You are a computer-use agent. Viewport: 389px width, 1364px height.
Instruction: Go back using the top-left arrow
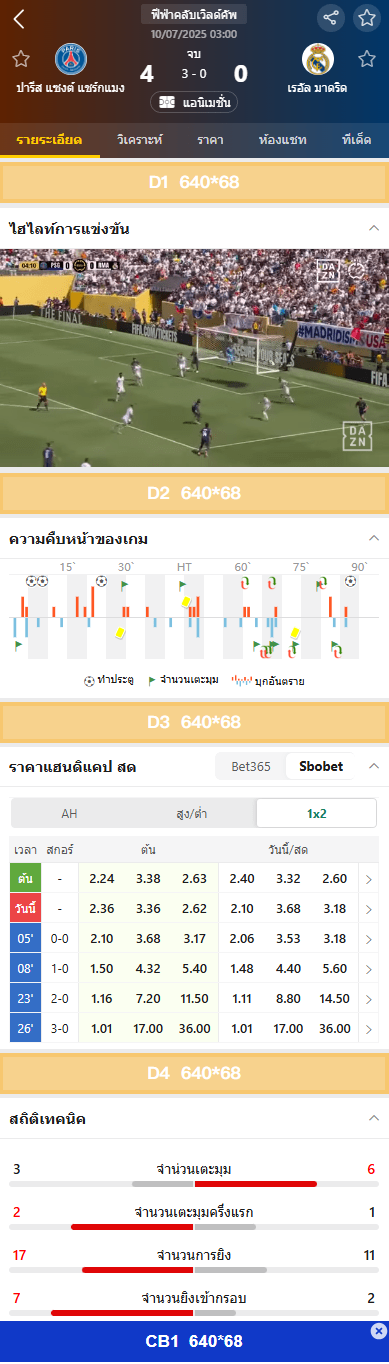click(19, 19)
